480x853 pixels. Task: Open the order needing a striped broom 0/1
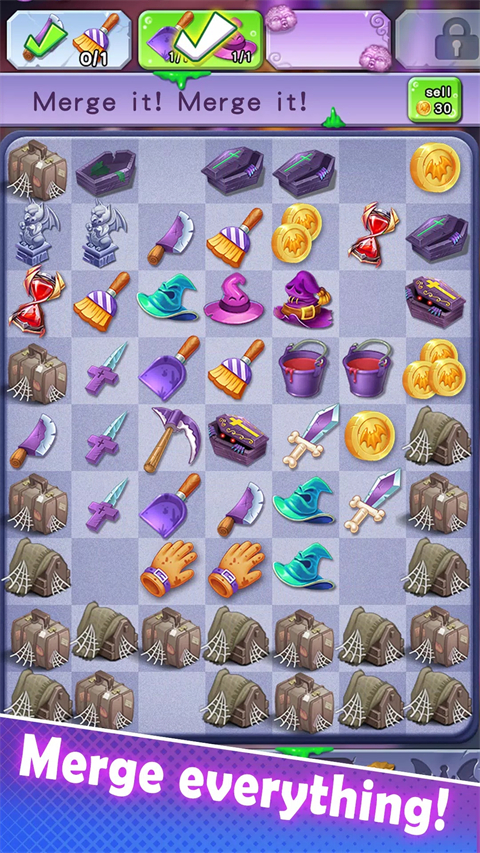pos(69,40)
